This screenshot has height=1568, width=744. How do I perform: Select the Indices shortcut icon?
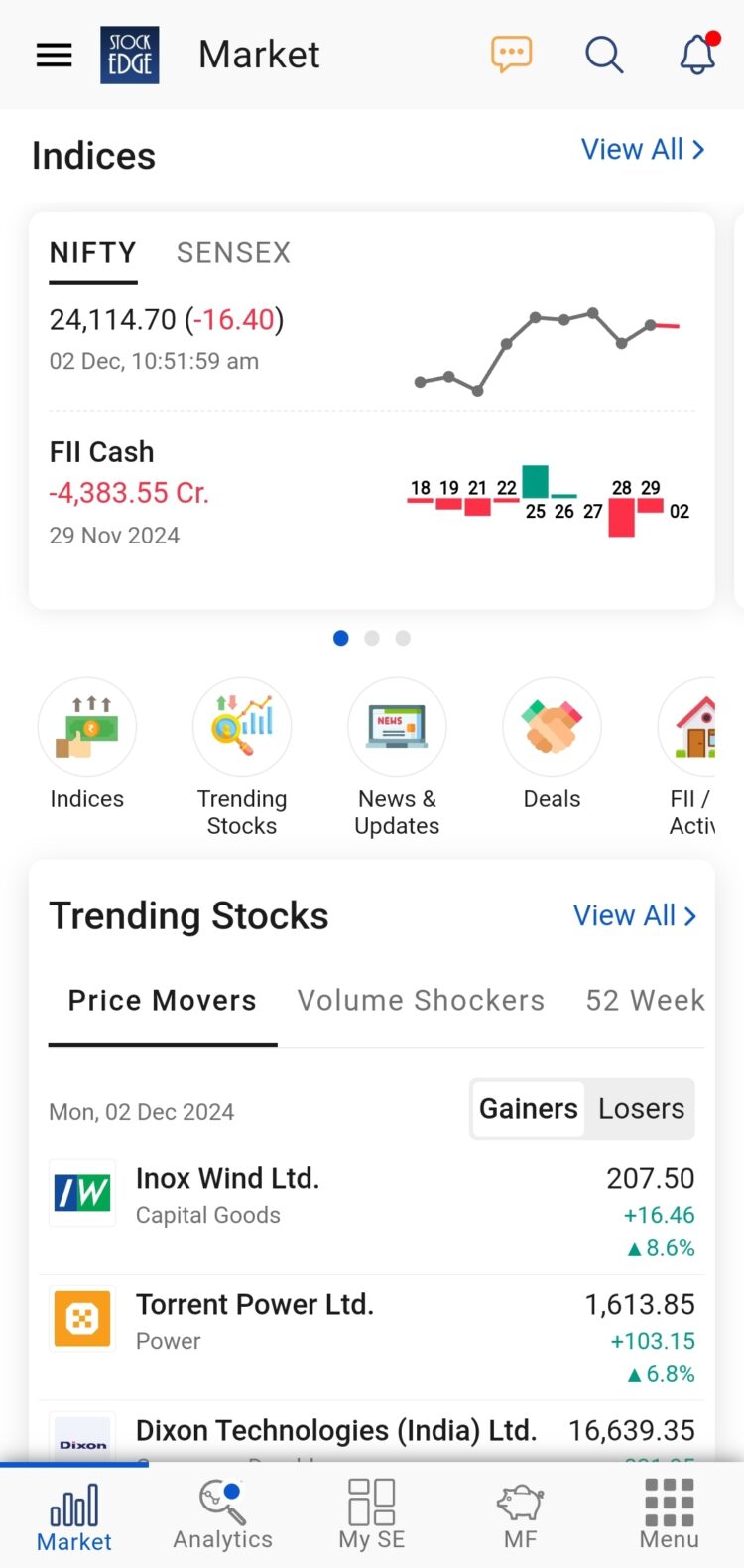tap(86, 727)
